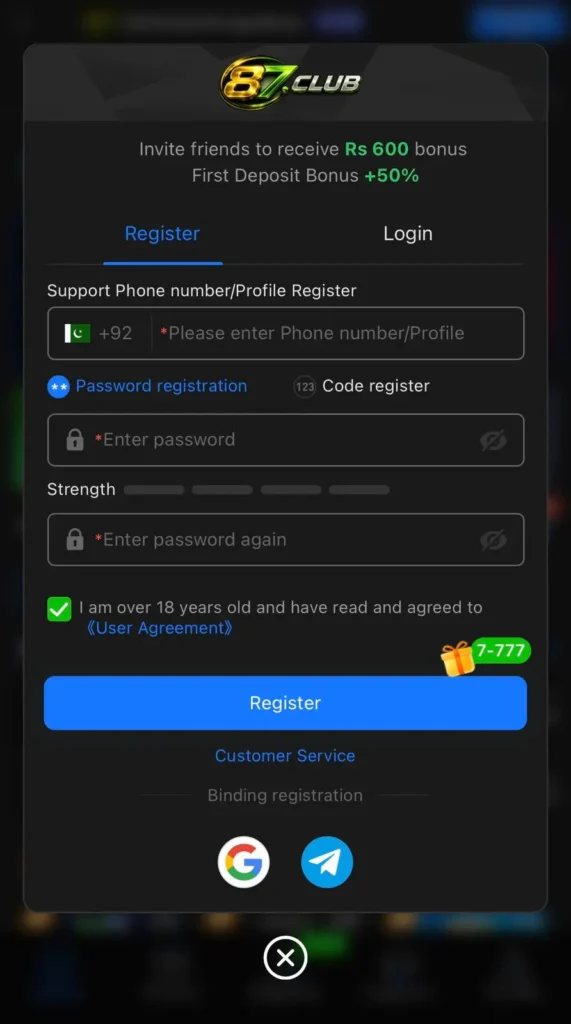Reveal text in Enter password again field
Screen dimensions: 571x1024
[493, 540]
